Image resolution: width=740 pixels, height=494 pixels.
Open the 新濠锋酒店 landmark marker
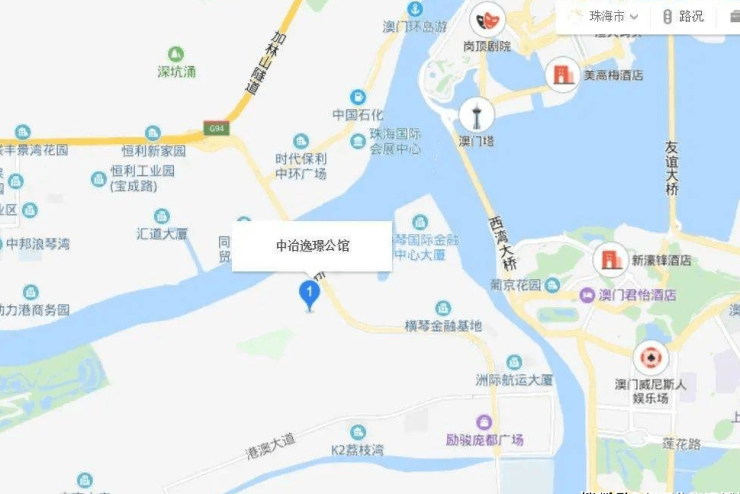coord(609,260)
